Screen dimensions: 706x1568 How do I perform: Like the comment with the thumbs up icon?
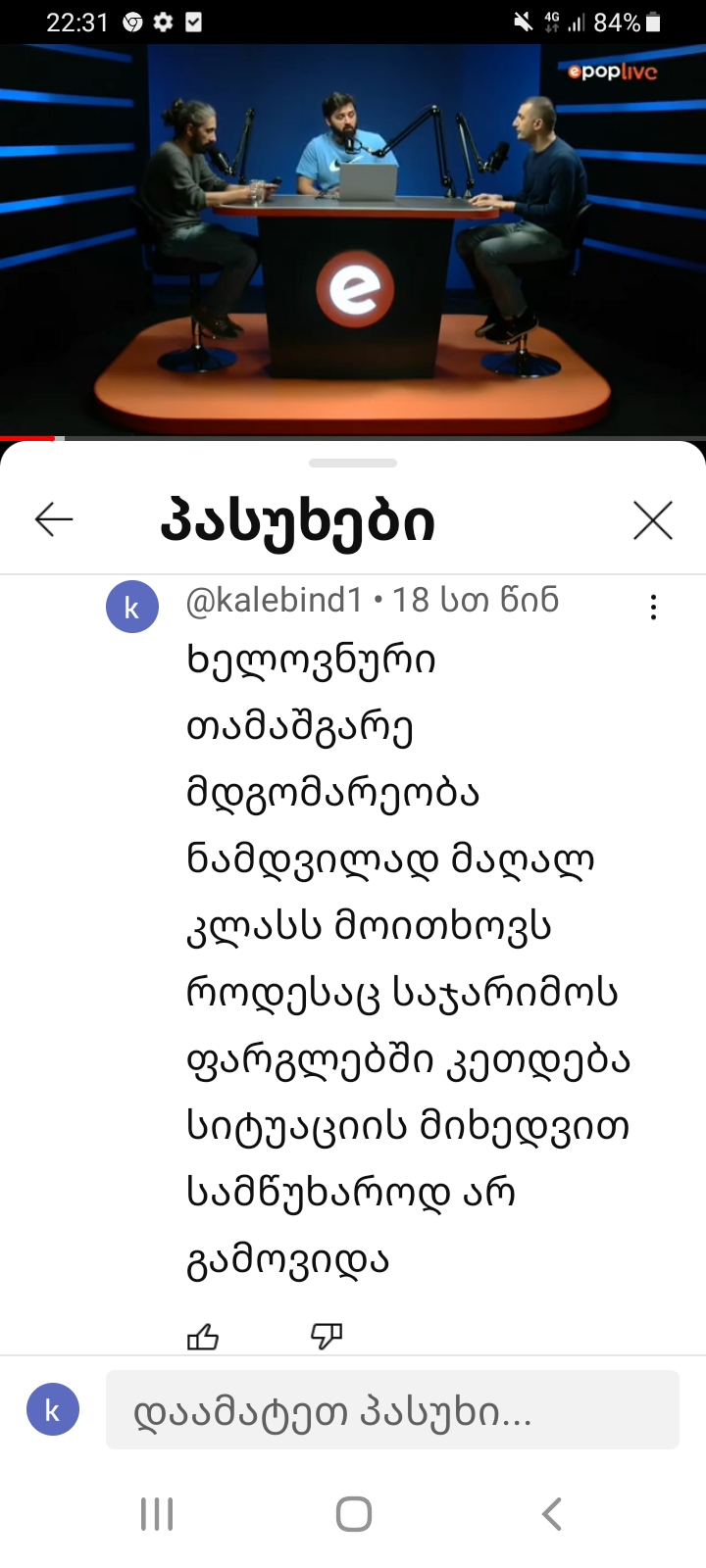(203, 1335)
